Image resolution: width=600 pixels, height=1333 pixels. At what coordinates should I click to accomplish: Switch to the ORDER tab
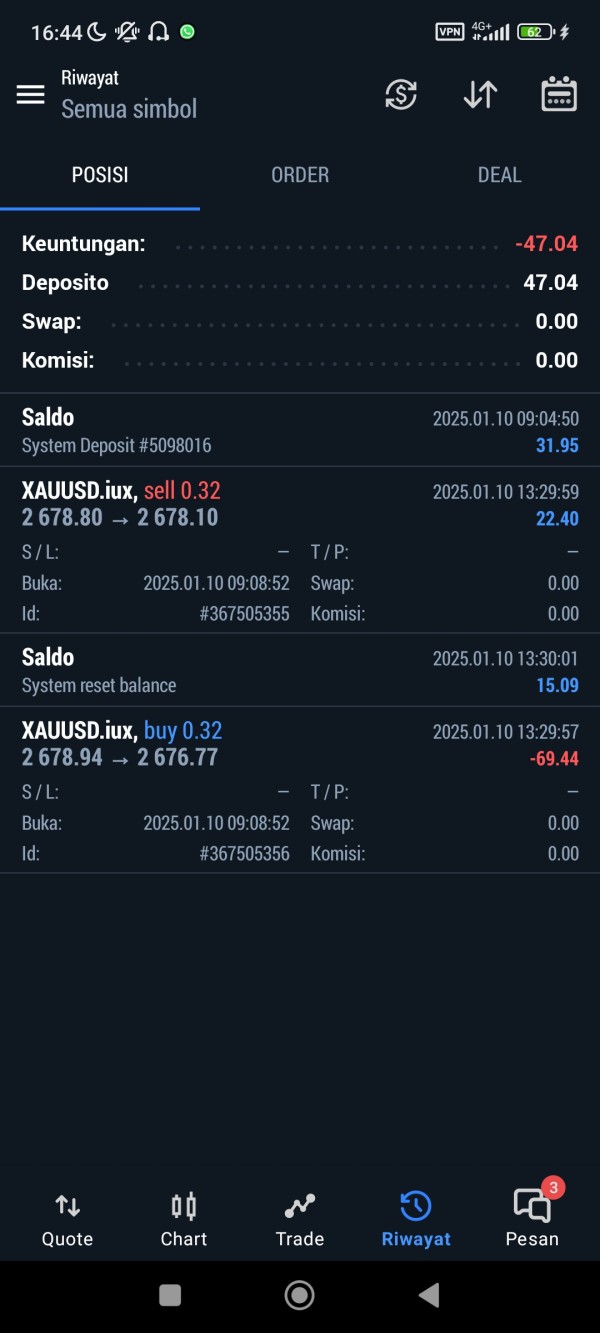(x=300, y=175)
